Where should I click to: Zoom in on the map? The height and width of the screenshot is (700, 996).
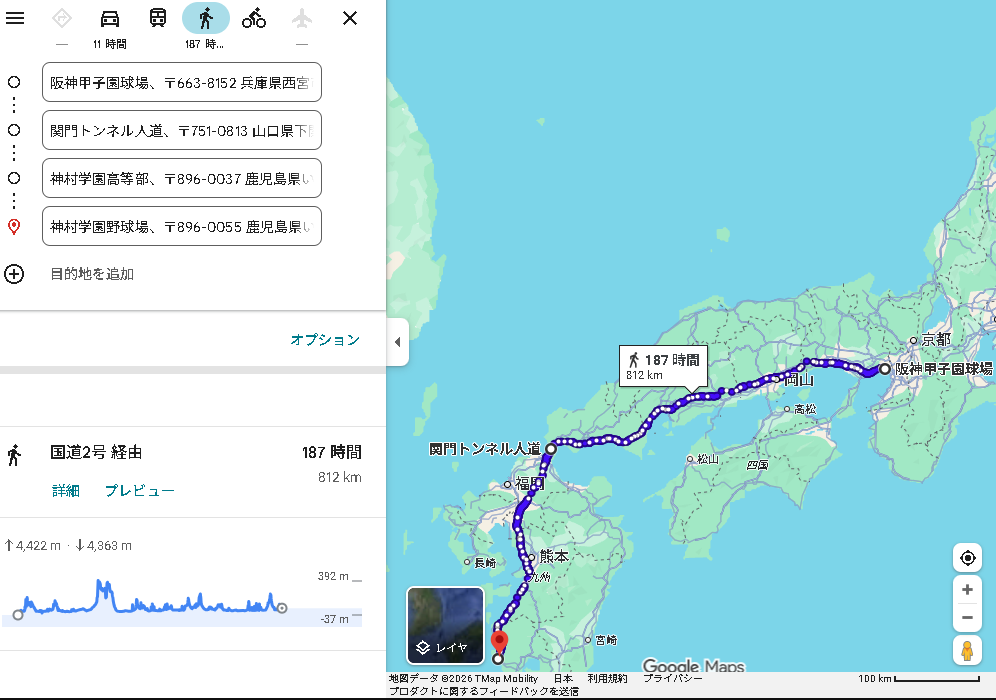tap(967, 590)
